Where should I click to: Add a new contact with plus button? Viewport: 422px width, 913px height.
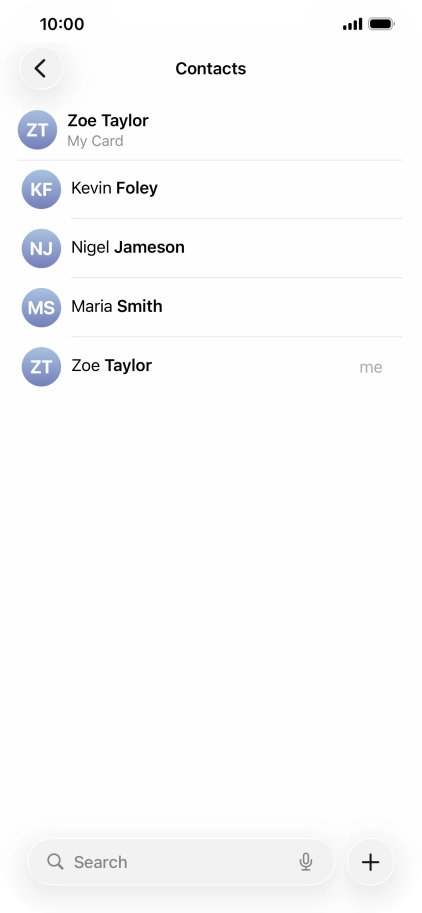pos(370,862)
